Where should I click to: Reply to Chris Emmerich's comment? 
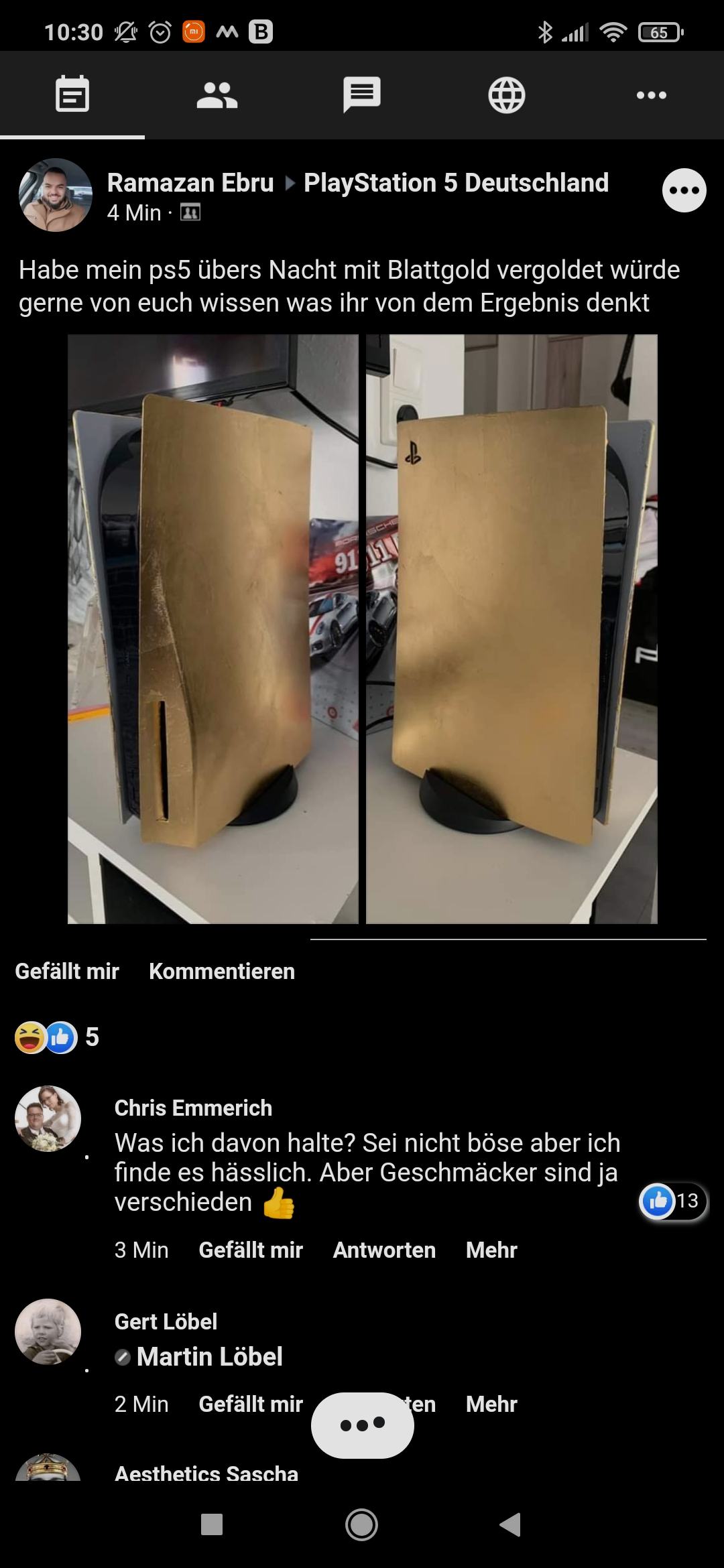(384, 1250)
